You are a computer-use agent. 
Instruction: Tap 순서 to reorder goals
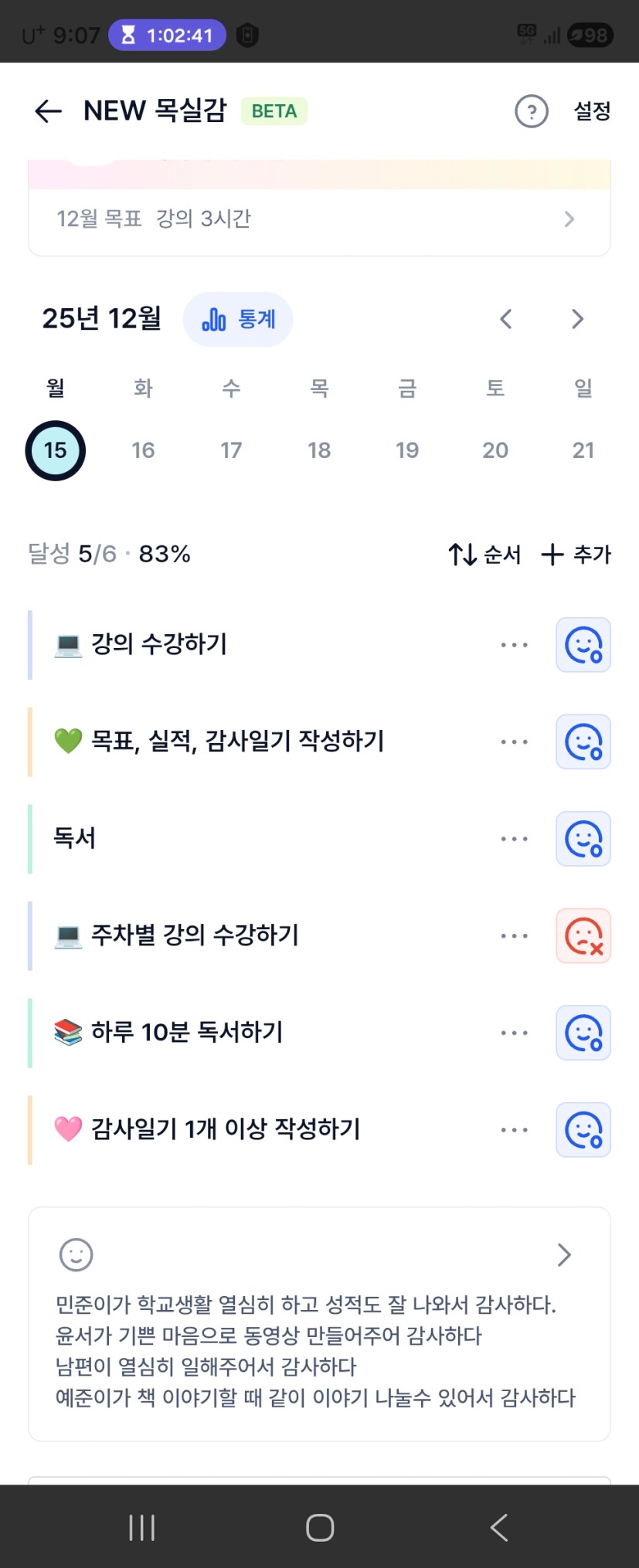pyautogui.click(x=484, y=554)
